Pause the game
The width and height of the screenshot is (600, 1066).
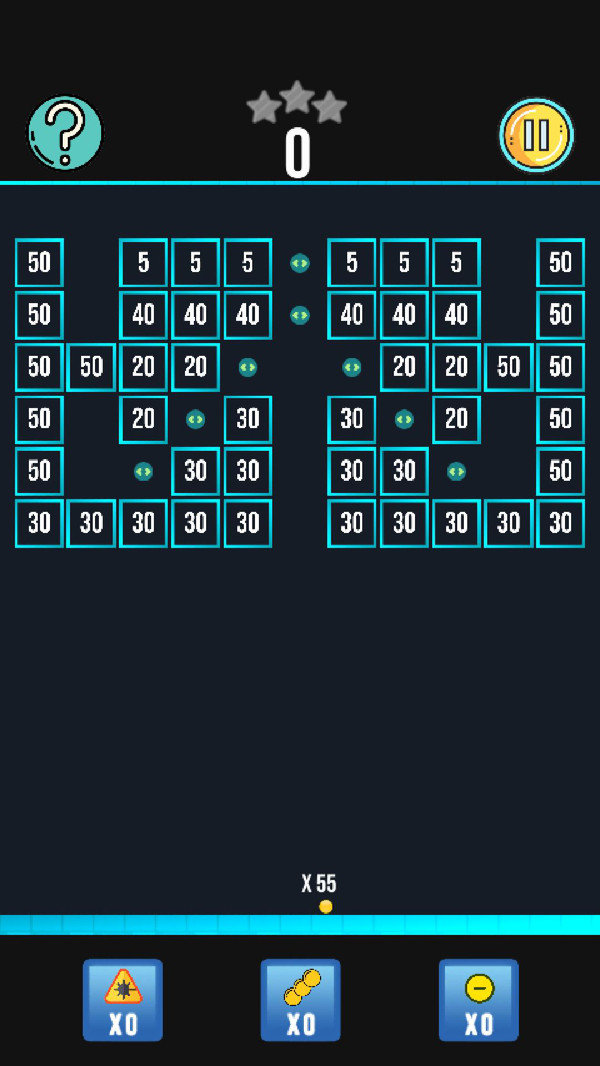[536, 135]
